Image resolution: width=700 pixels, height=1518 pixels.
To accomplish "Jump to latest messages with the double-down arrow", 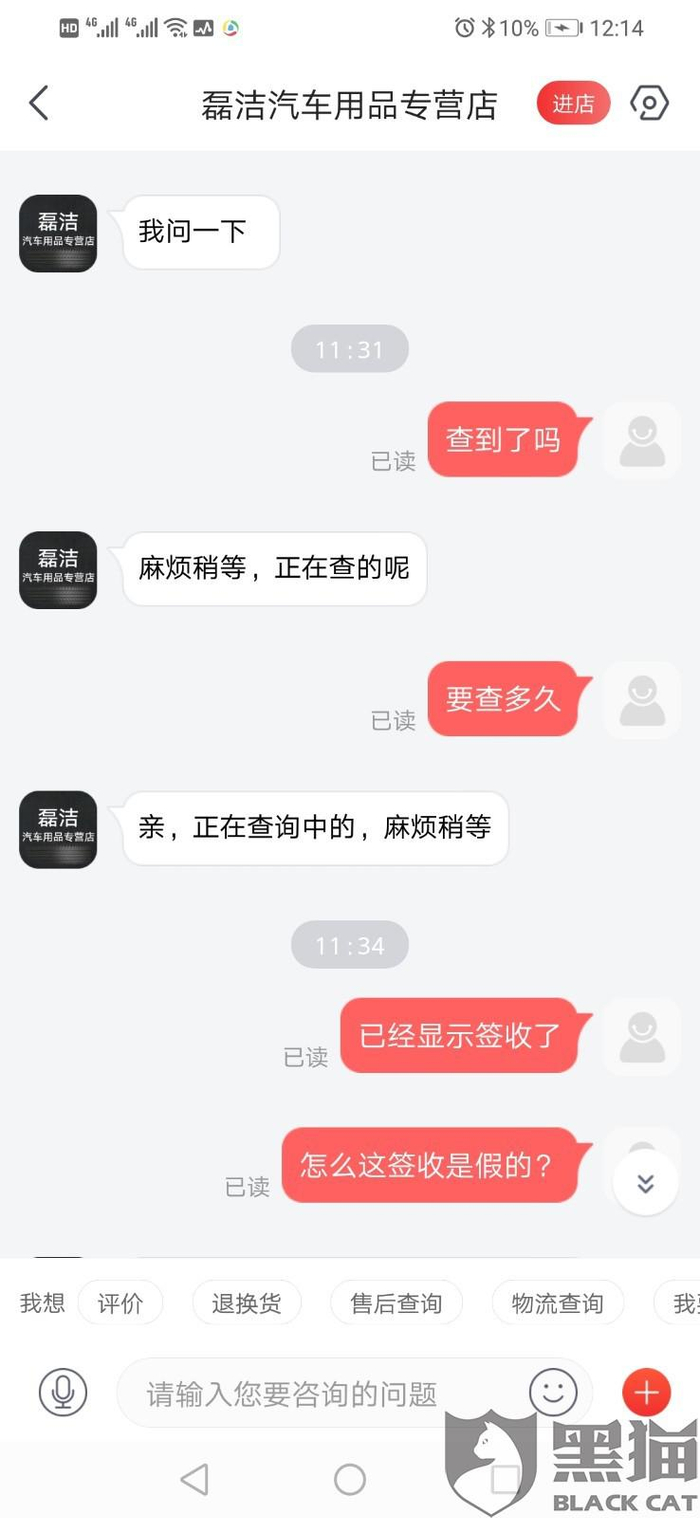I will 646,1183.
